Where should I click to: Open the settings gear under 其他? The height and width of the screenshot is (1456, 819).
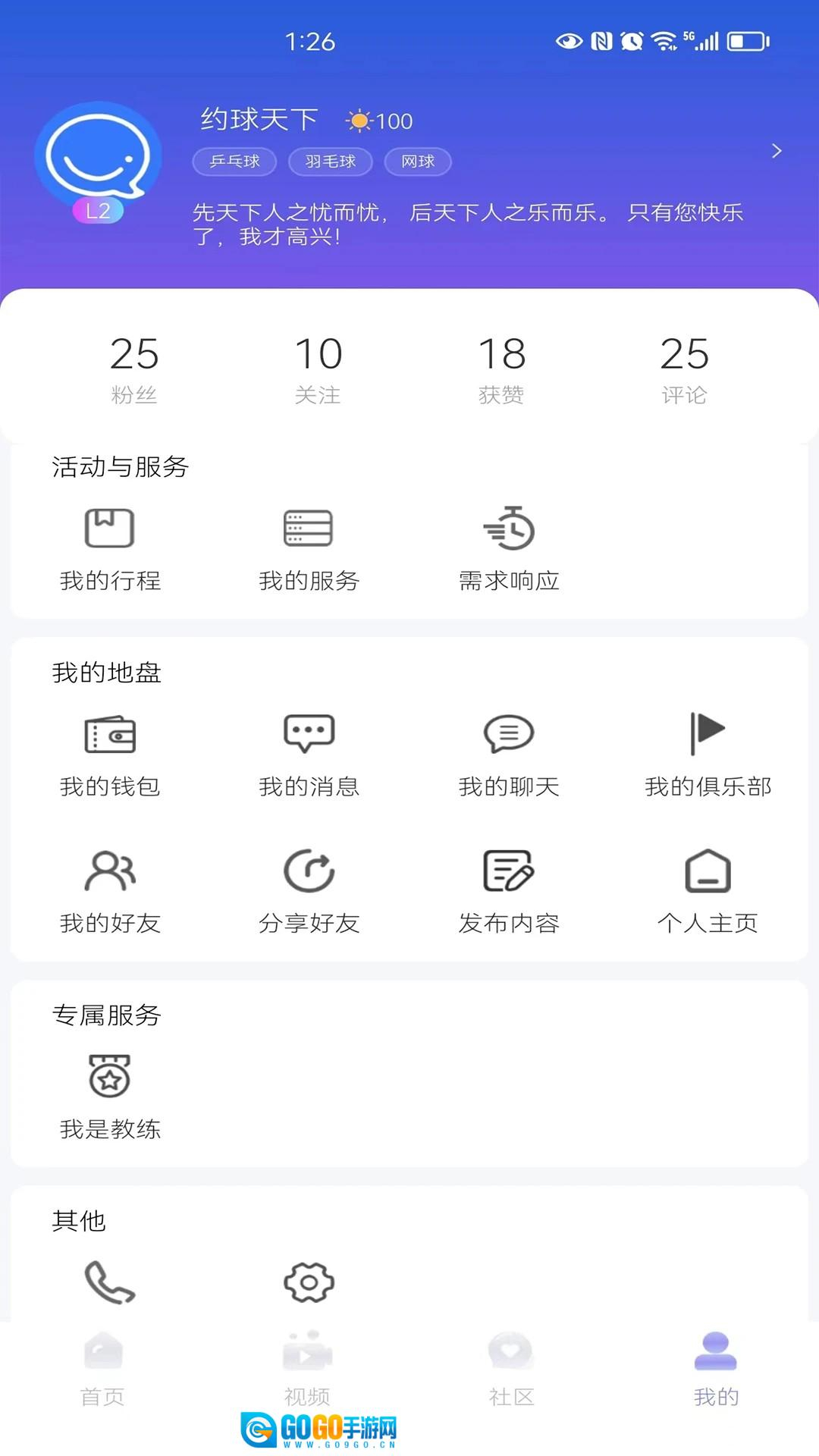point(309,1282)
